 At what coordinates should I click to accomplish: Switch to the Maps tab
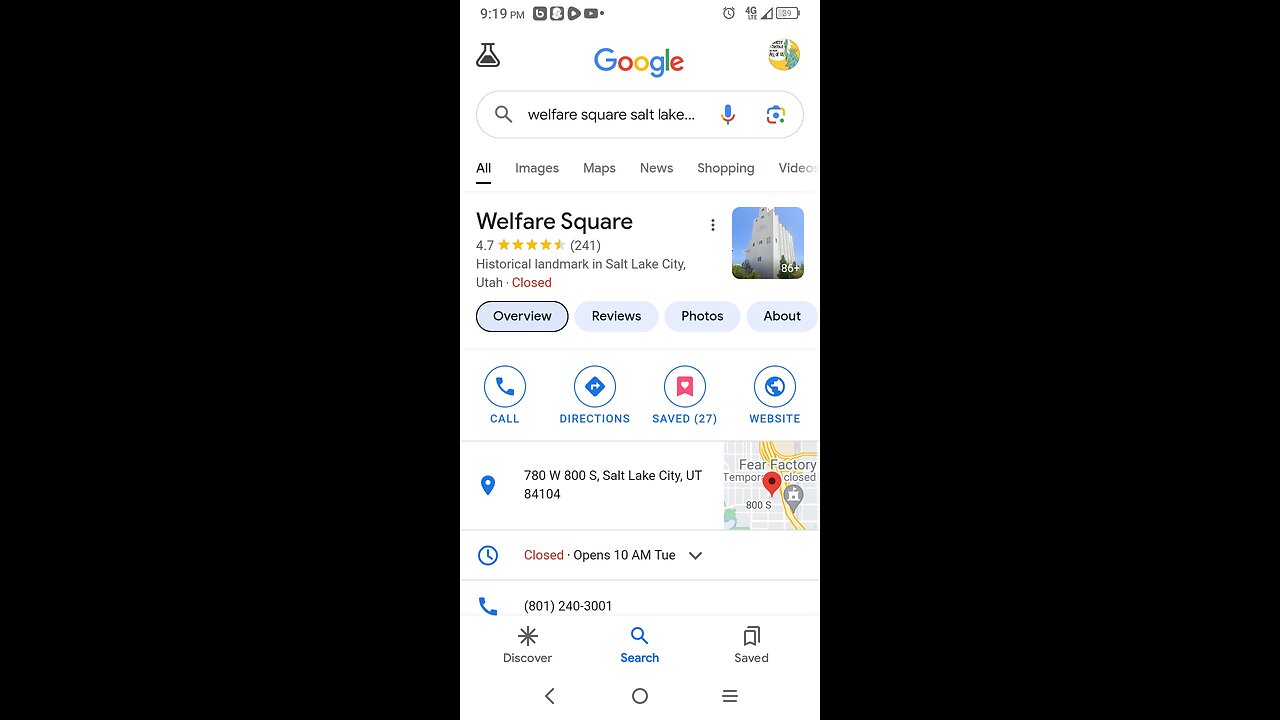click(599, 168)
